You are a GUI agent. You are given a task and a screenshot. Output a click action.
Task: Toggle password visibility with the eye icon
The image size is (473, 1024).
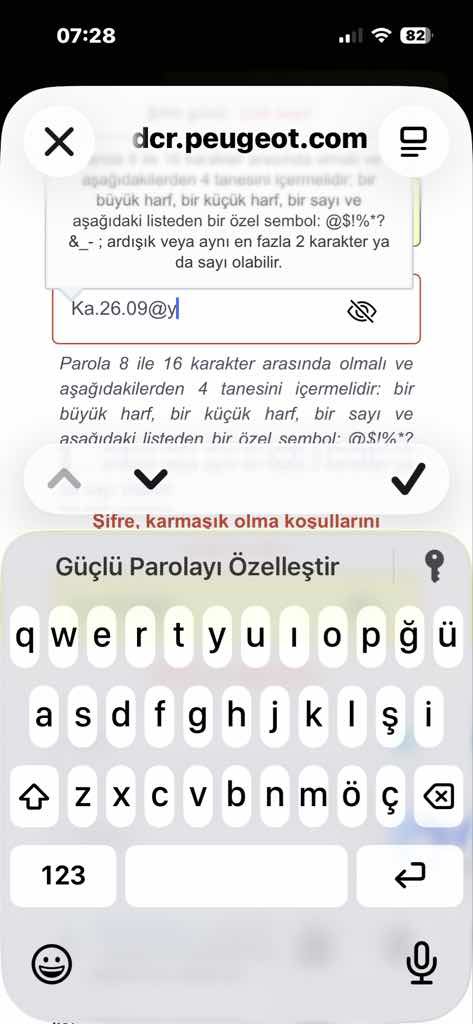point(361,312)
